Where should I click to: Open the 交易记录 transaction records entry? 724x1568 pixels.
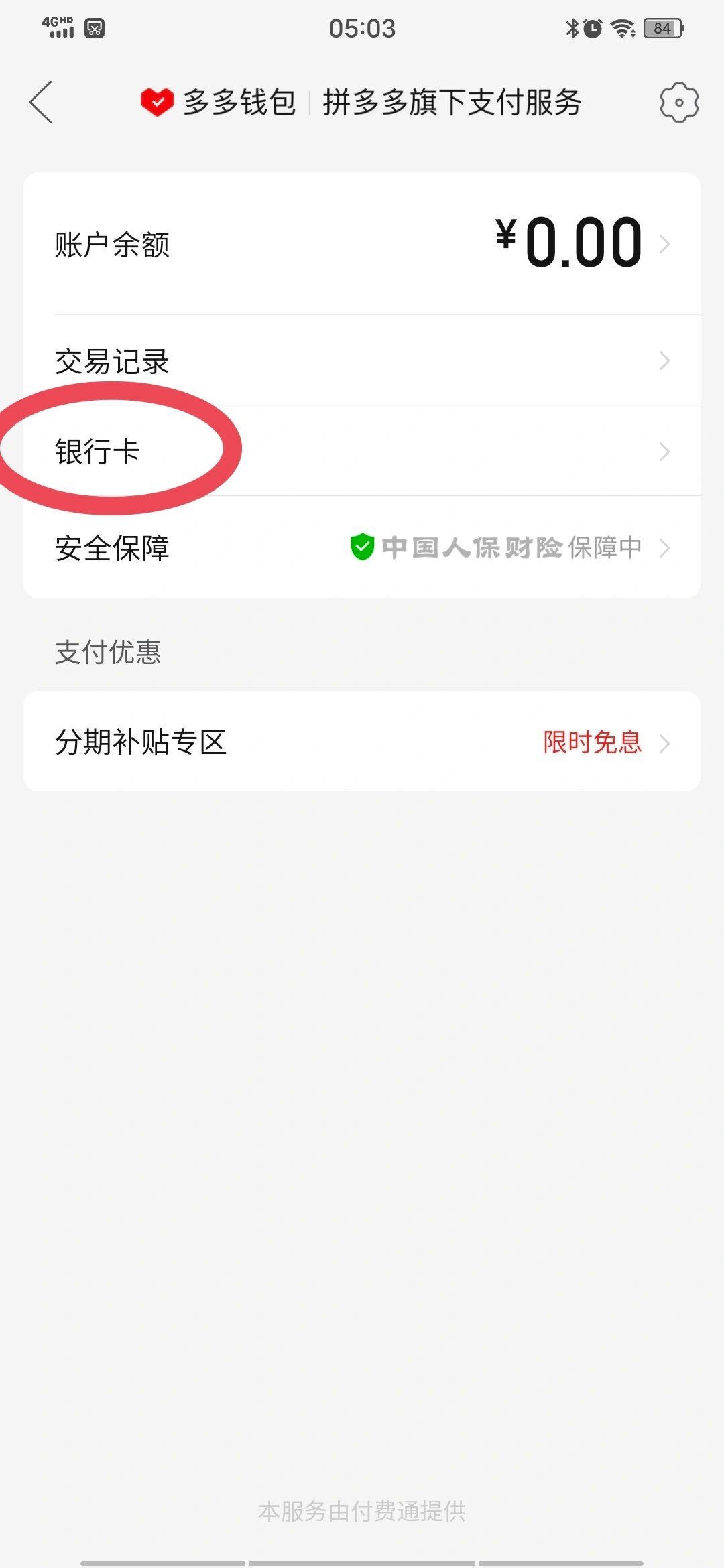(x=113, y=361)
